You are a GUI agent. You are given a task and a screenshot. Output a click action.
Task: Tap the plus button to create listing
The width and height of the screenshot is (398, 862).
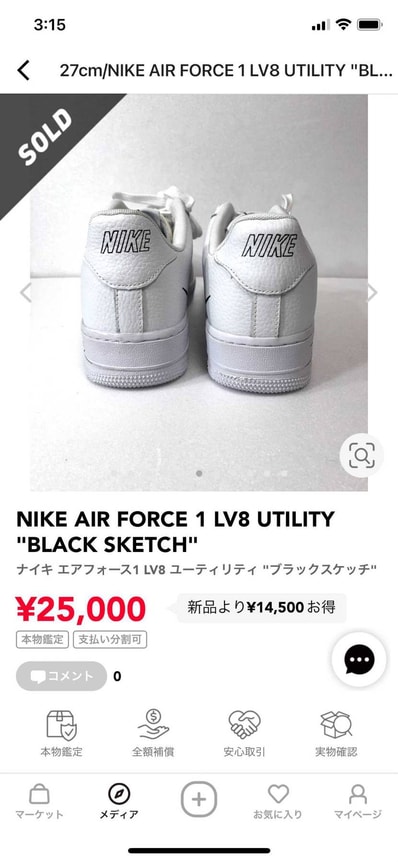click(199, 799)
